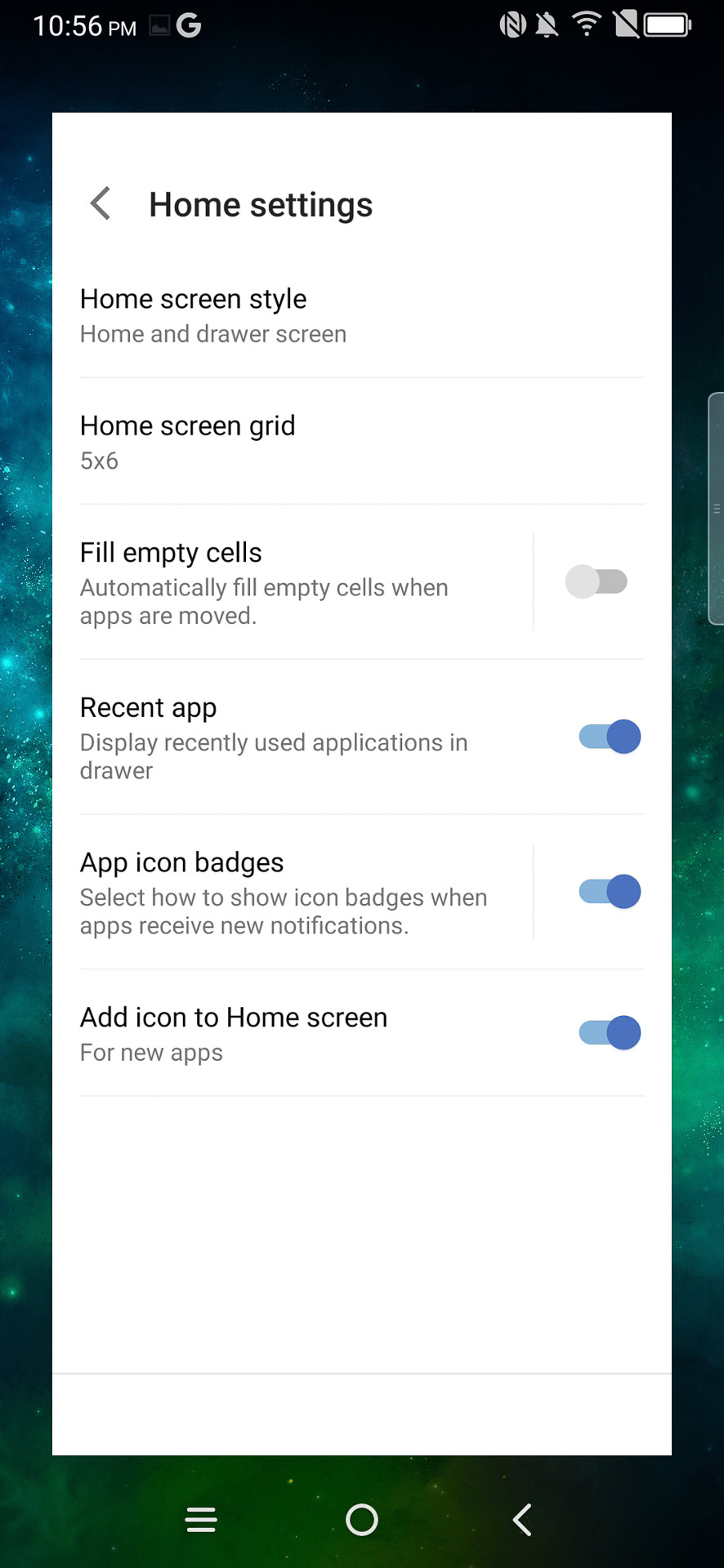Turn off Add icon to Home screen
Image resolution: width=724 pixels, height=1568 pixels.
click(610, 1033)
